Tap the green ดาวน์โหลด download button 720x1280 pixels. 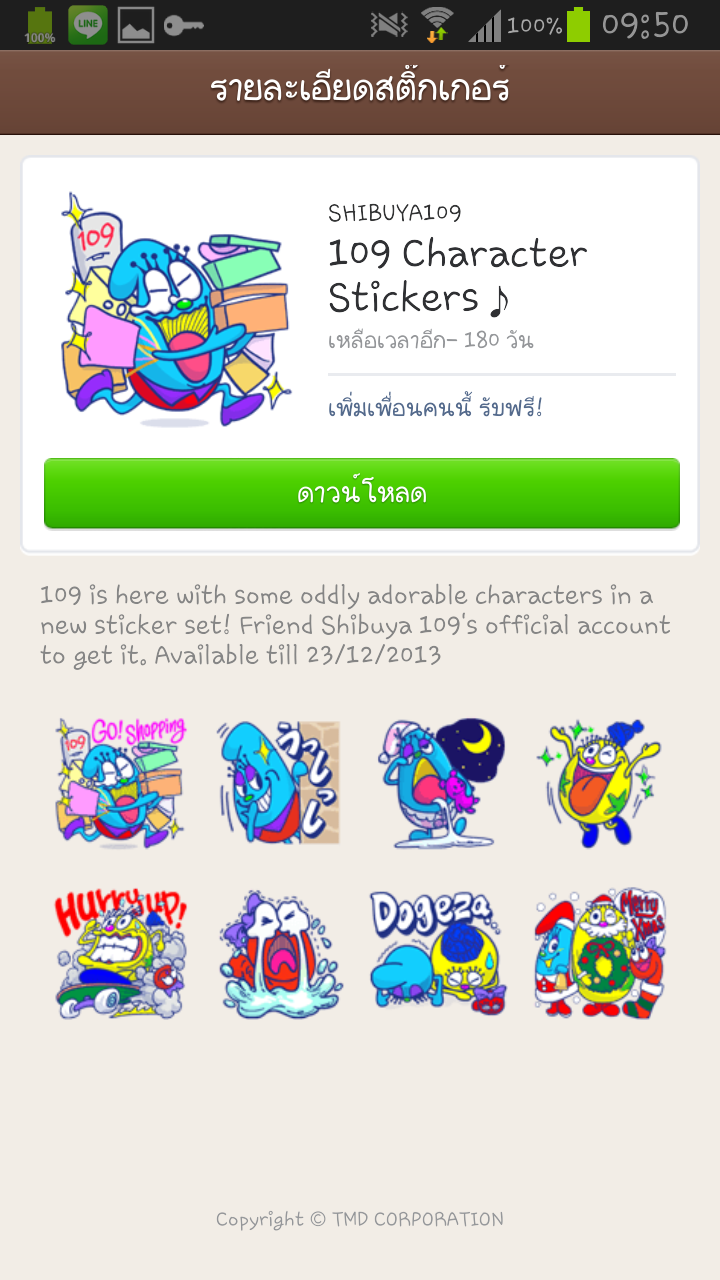click(x=361, y=493)
